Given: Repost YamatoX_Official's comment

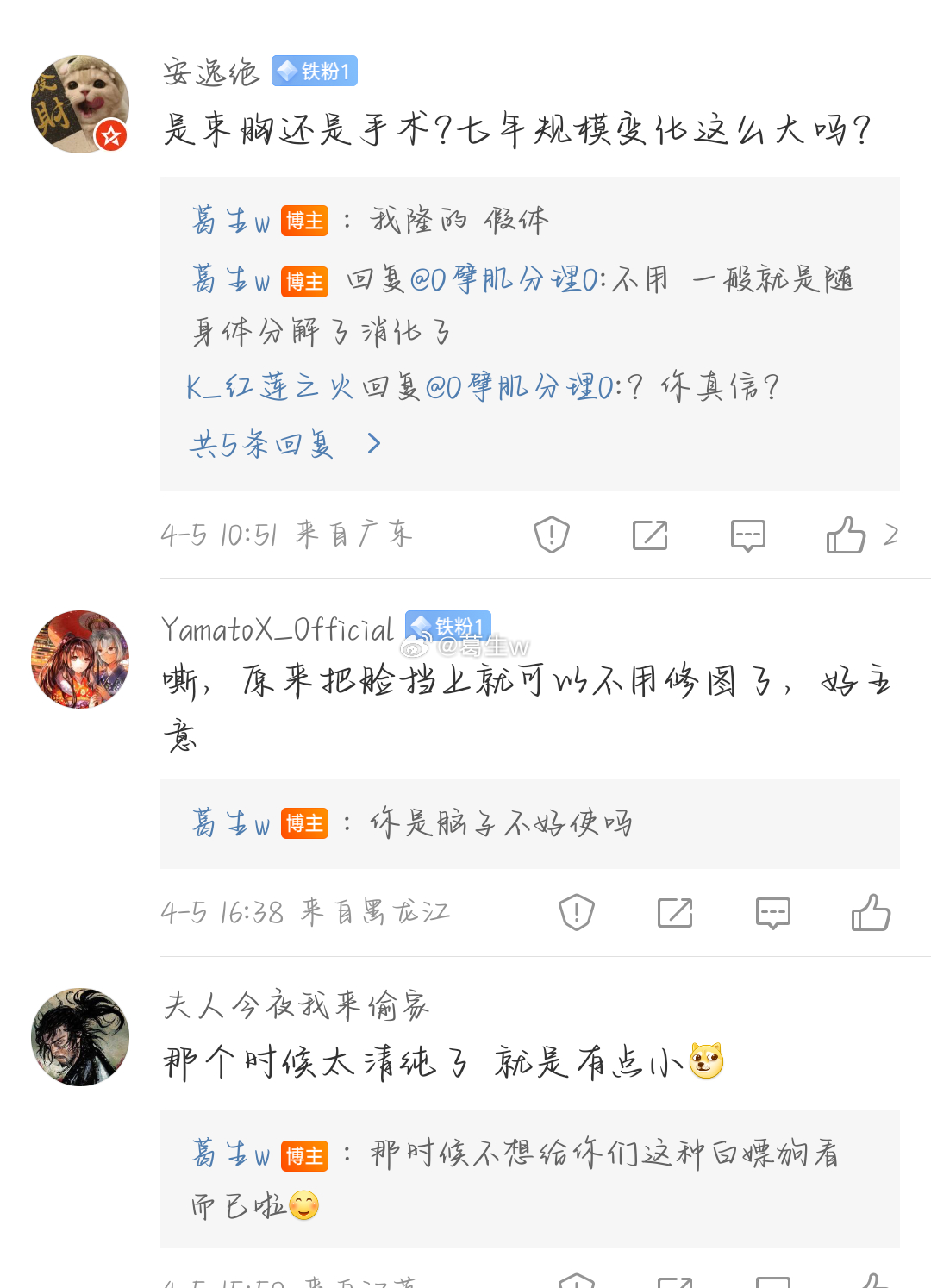Looking at the screenshot, I should (x=674, y=912).
